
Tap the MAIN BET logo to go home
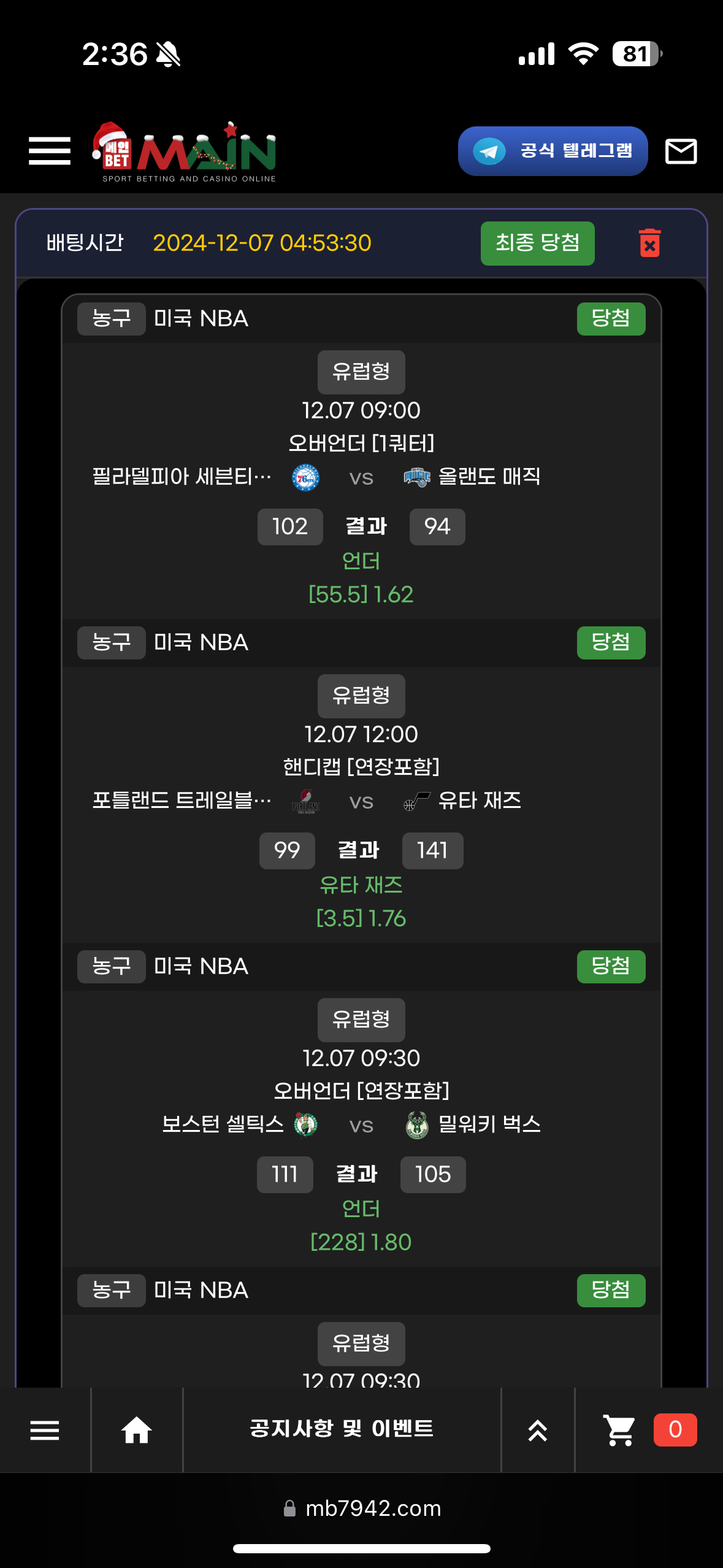[x=185, y=152]
